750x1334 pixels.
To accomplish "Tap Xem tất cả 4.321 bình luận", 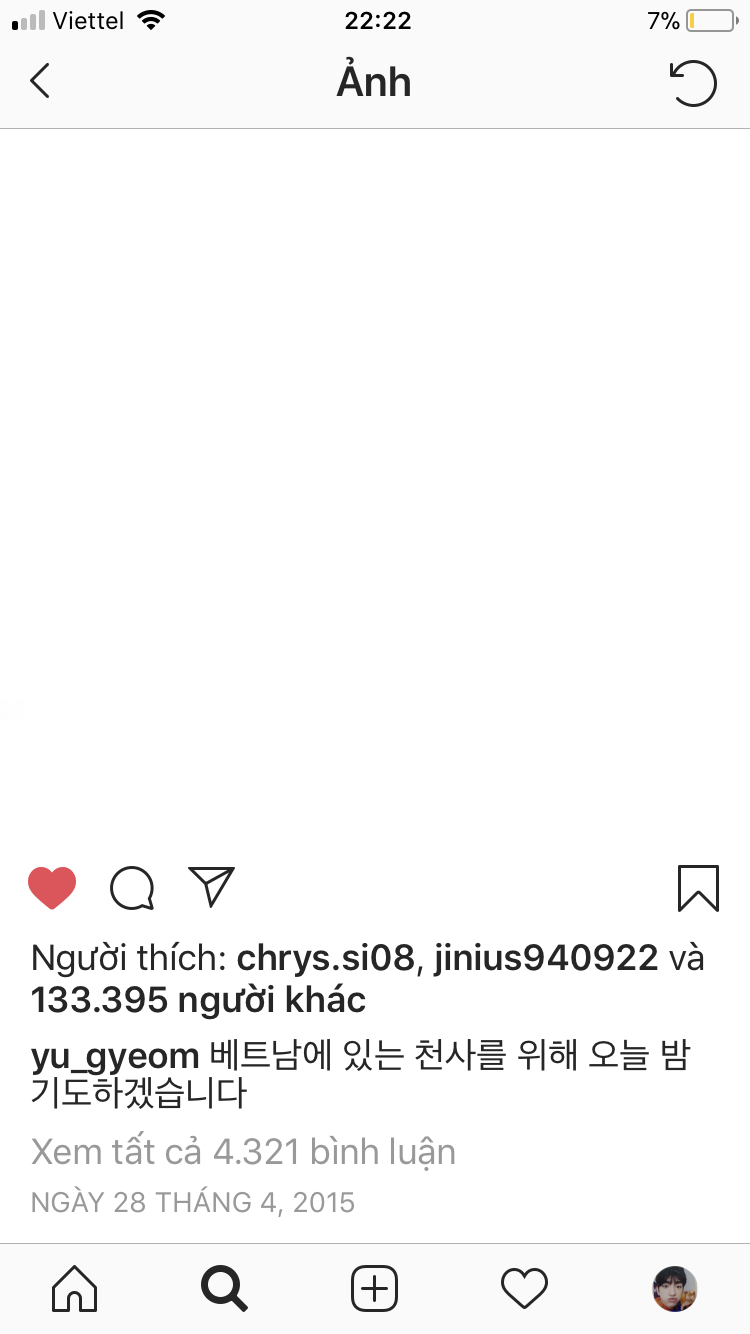I will (x=243, y=1152).
